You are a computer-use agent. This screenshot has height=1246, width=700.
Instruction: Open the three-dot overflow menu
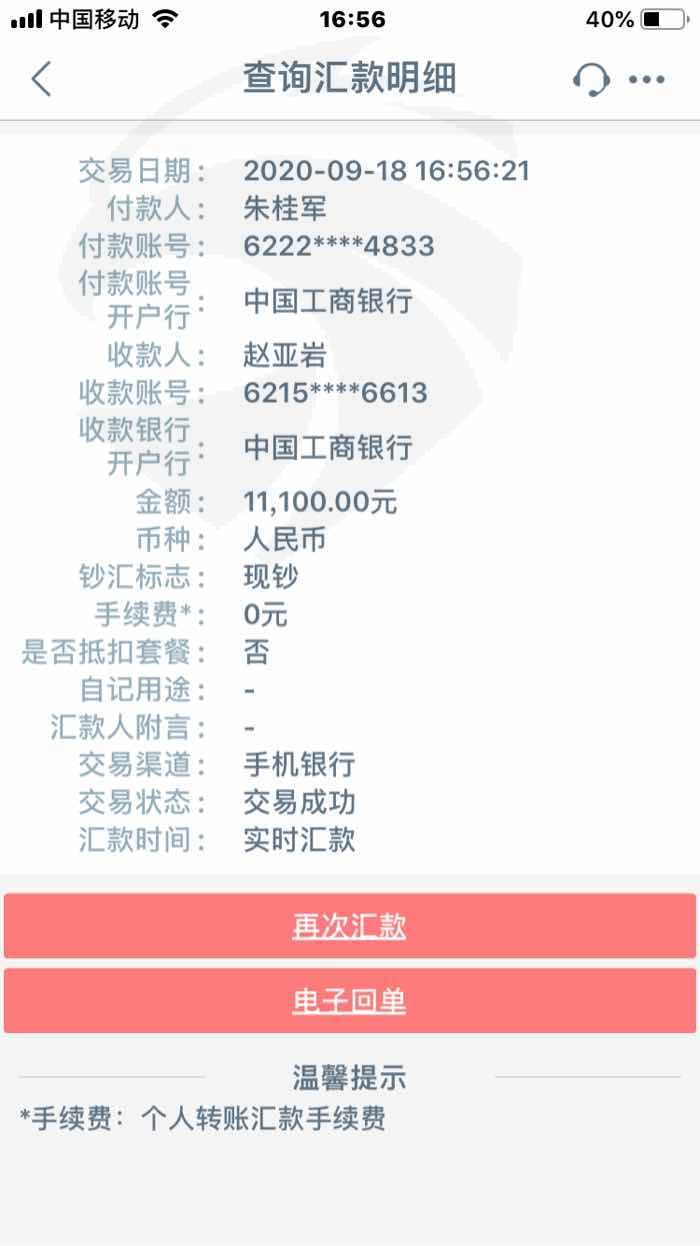point(647,80)
